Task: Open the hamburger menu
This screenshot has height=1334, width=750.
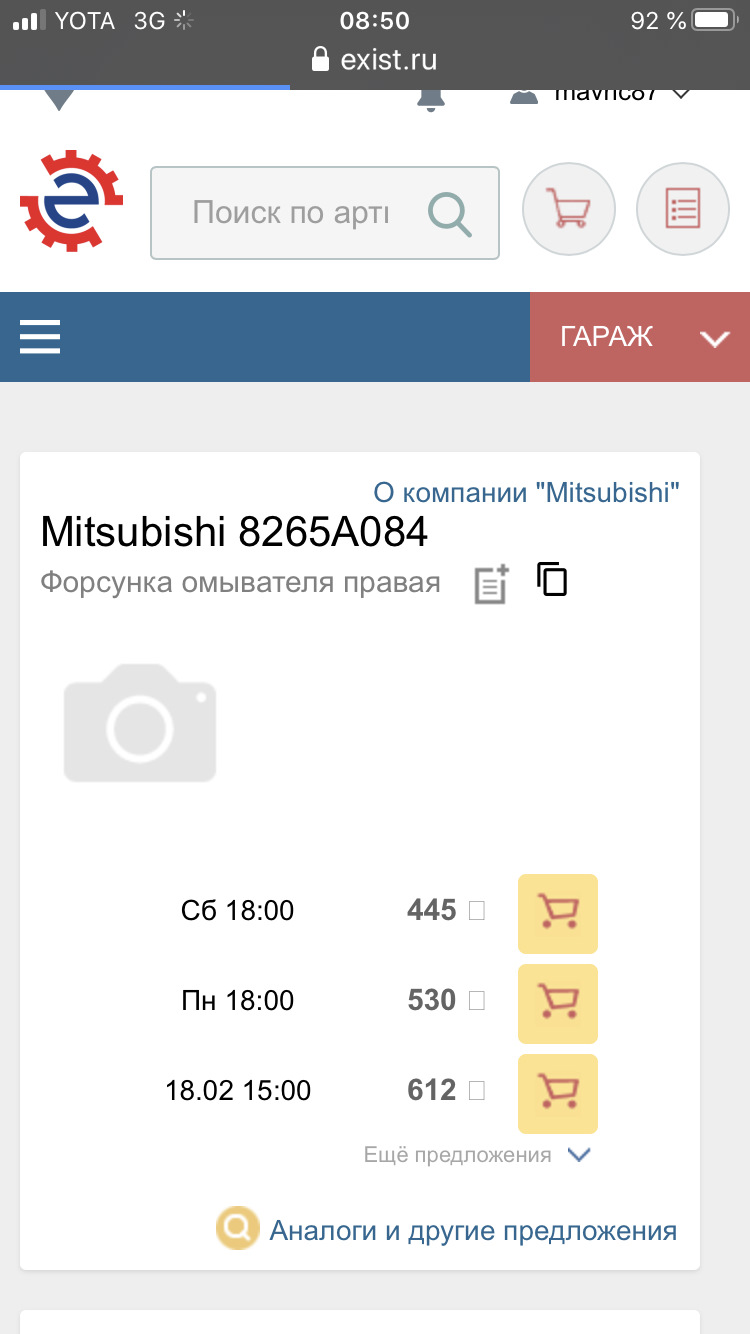Action: pos(40,337)
